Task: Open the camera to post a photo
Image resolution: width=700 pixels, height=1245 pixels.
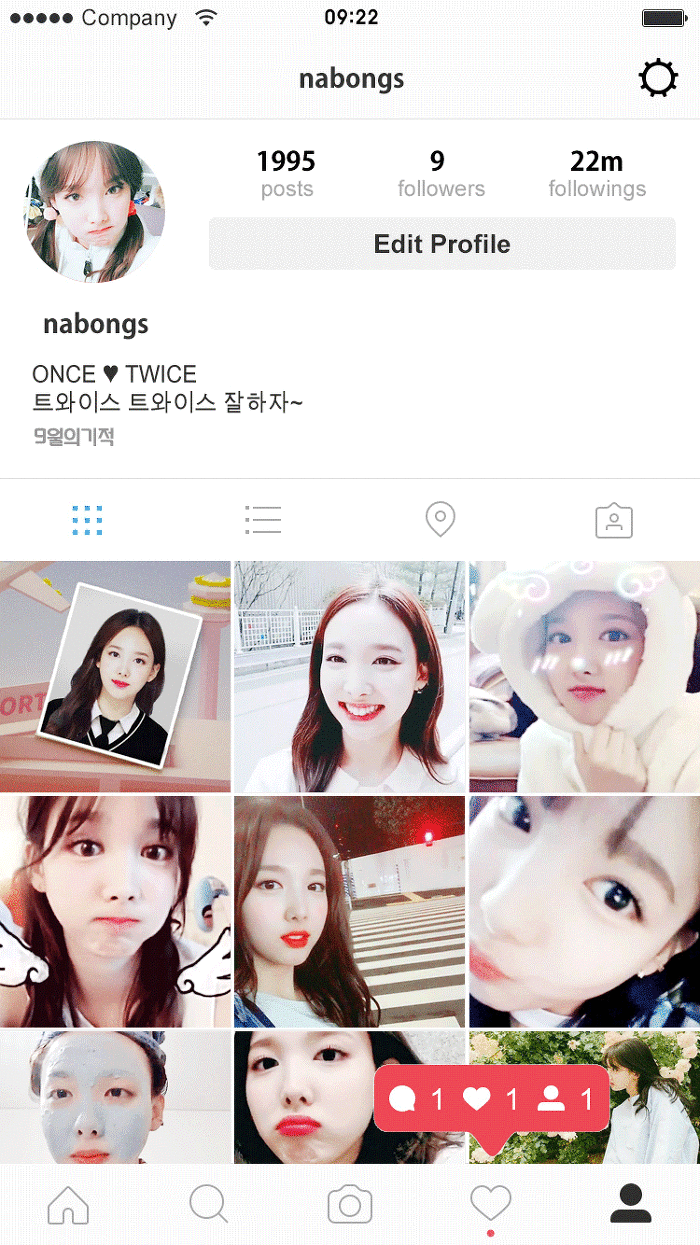Action: [x=349, y=1204]
